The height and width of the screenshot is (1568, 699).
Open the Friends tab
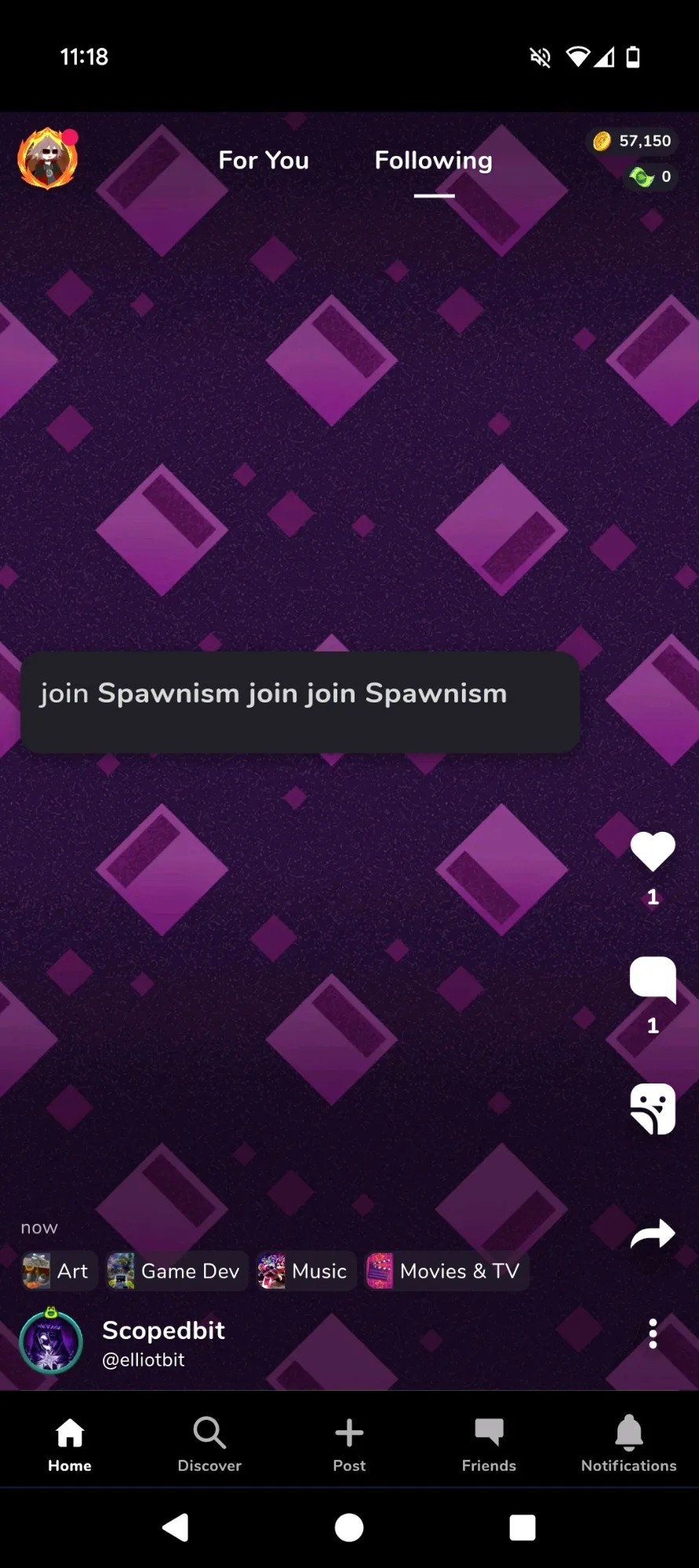(489, 1444)
